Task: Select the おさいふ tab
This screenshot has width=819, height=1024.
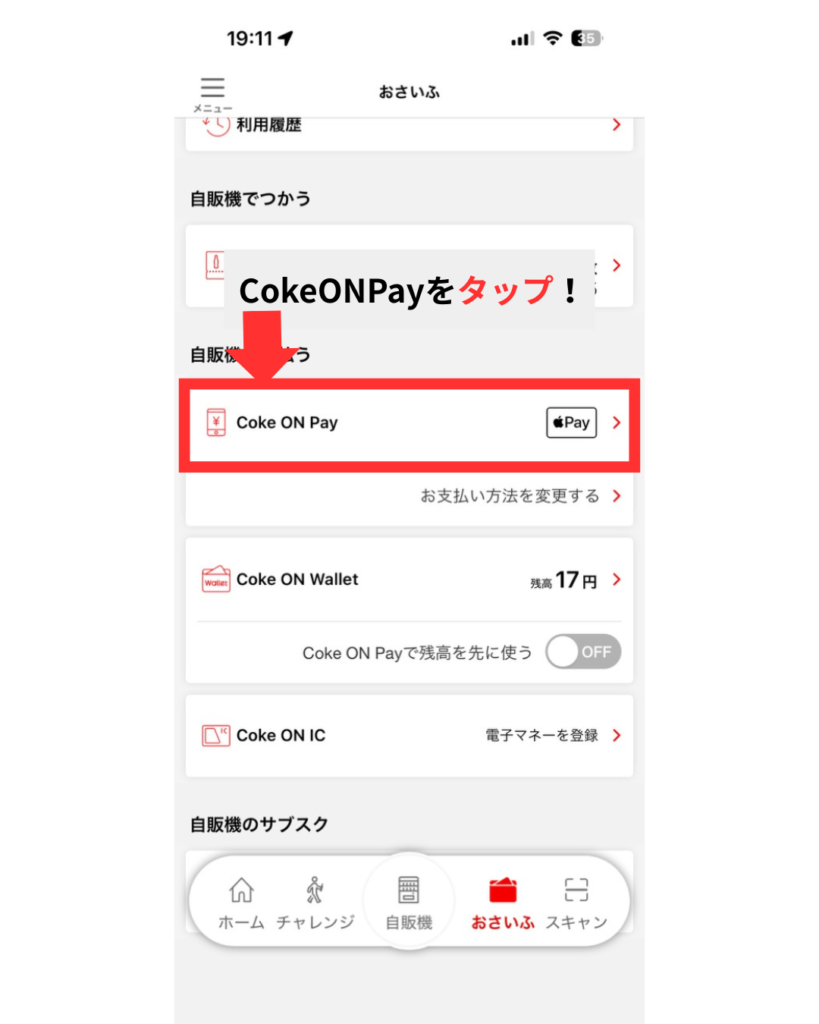Action: click(502, 904)
